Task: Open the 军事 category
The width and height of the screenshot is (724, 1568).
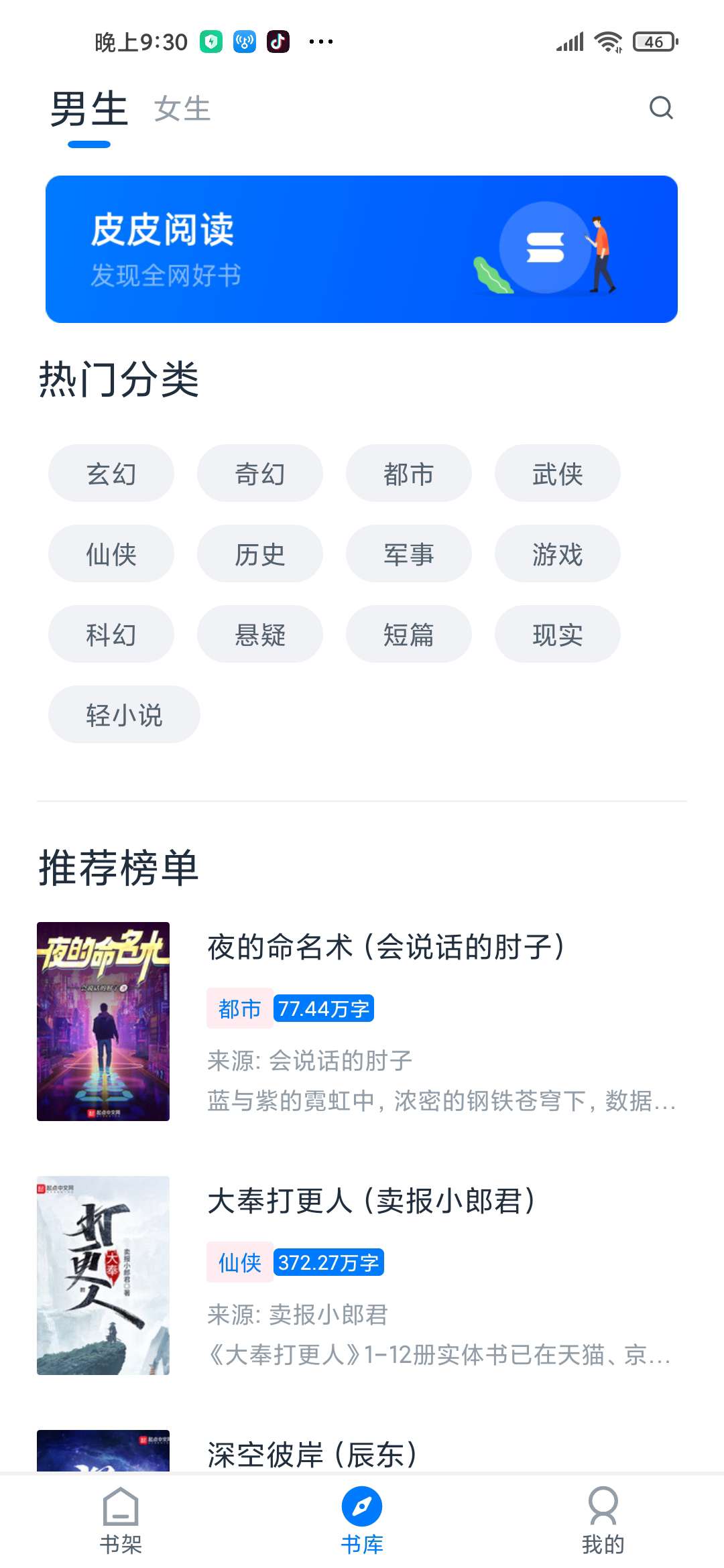Action: coord(409,554)
